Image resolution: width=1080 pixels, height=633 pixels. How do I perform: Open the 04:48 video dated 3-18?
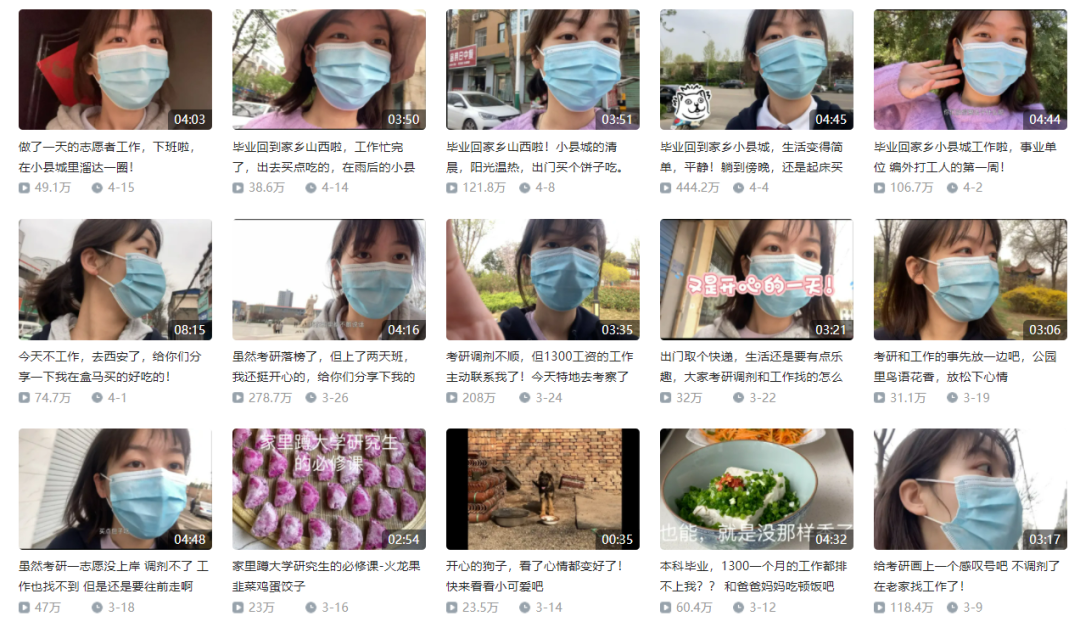[115, 490]
